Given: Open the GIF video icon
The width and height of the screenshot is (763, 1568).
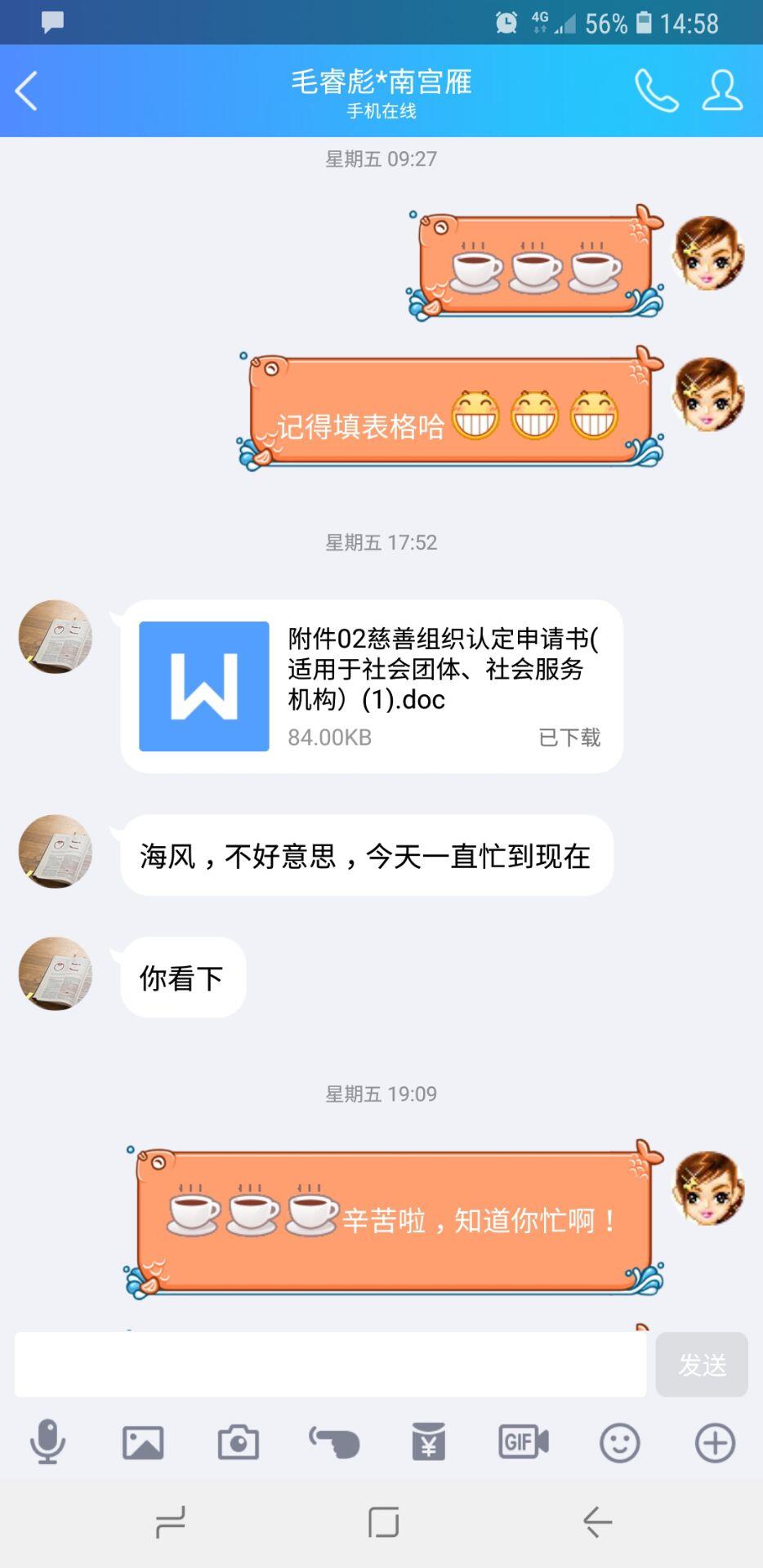Looking at the screenshot, I should click(x=524, y=1443).
